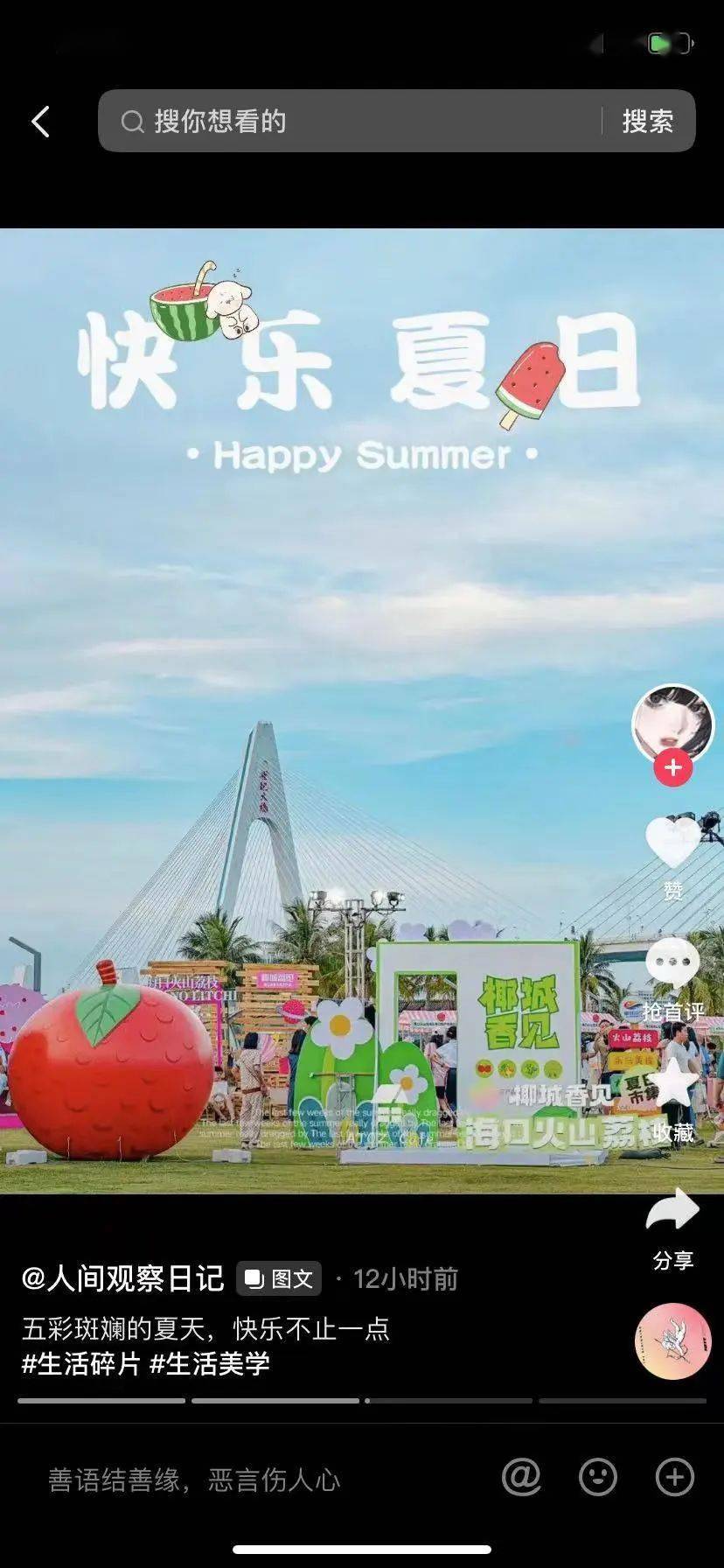Follow the author with the red plus

coord(672,768)
